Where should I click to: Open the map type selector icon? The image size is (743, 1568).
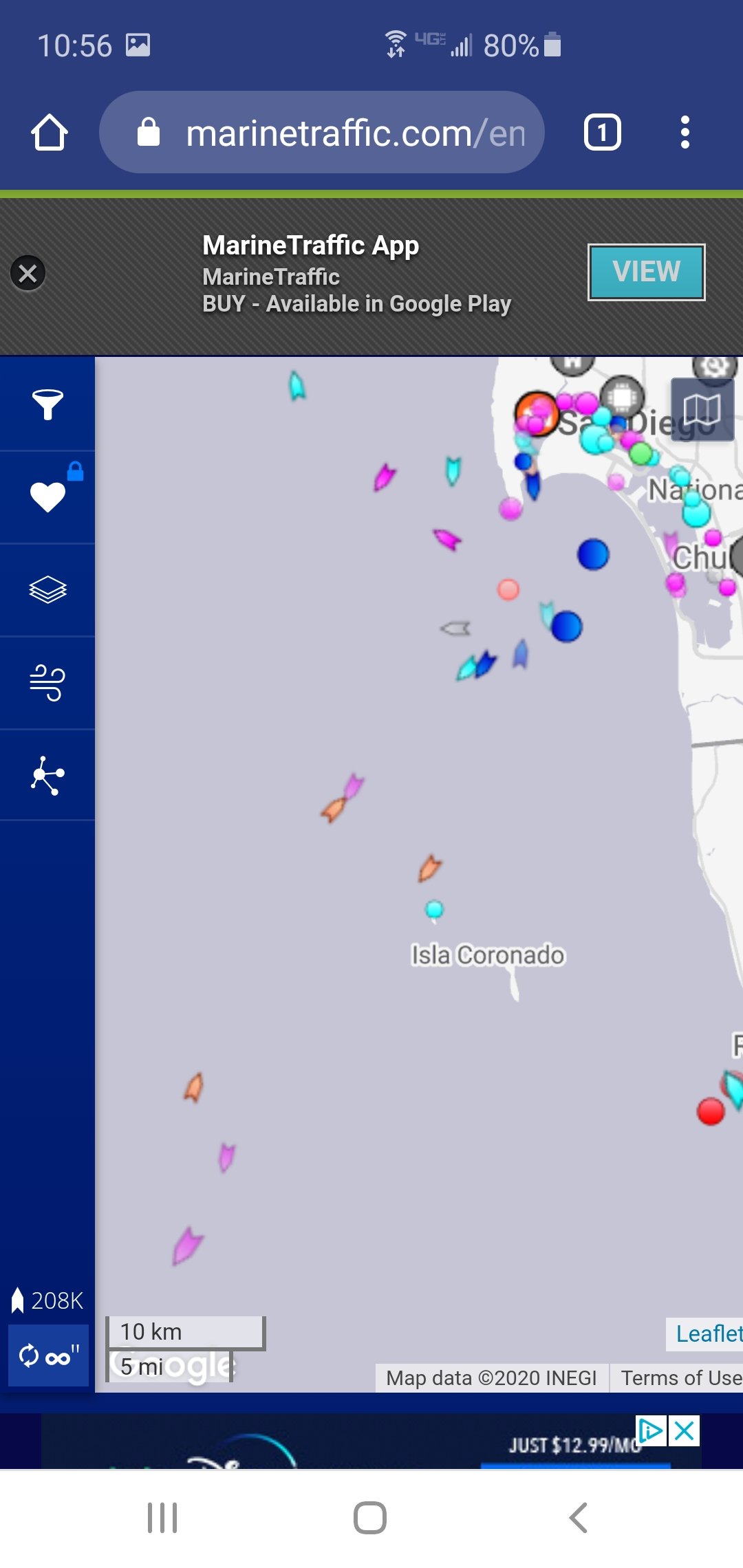tap(702, 410)
